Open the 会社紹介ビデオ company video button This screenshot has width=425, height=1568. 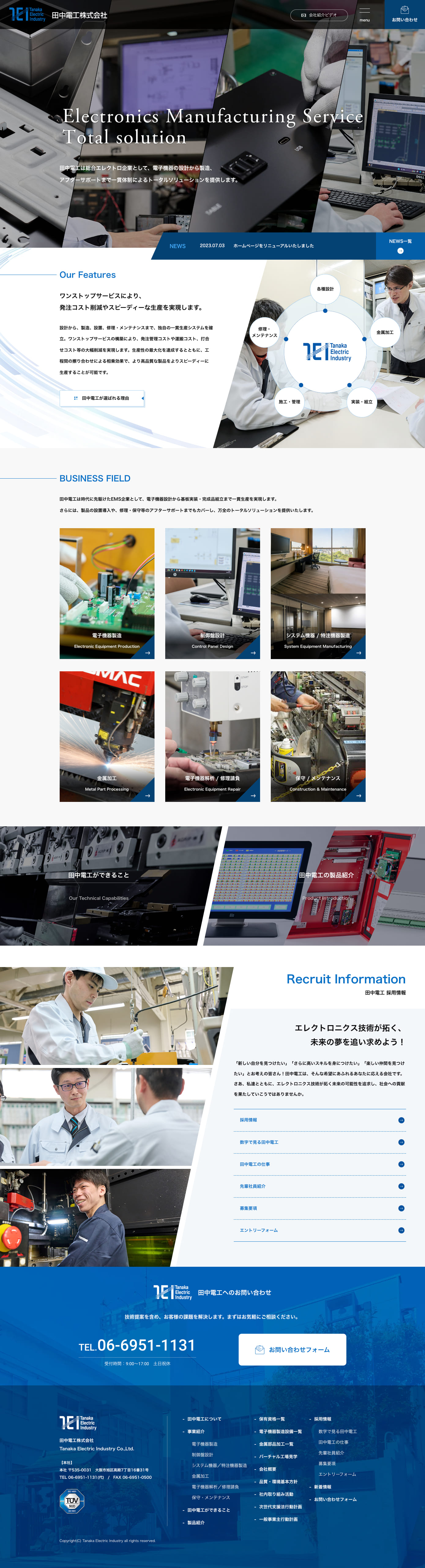tap(319, 15)
